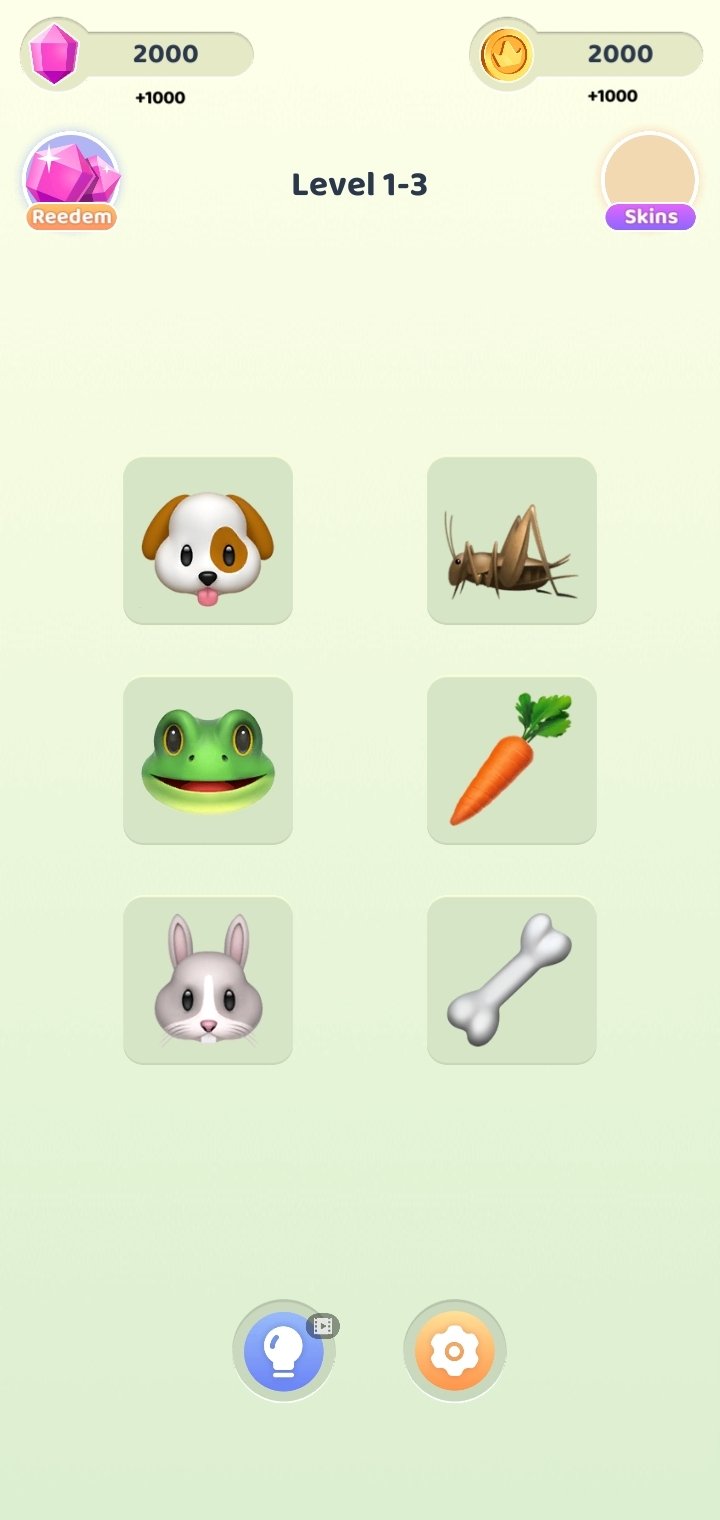Select the dog face tile

click(x=208, y=541)
